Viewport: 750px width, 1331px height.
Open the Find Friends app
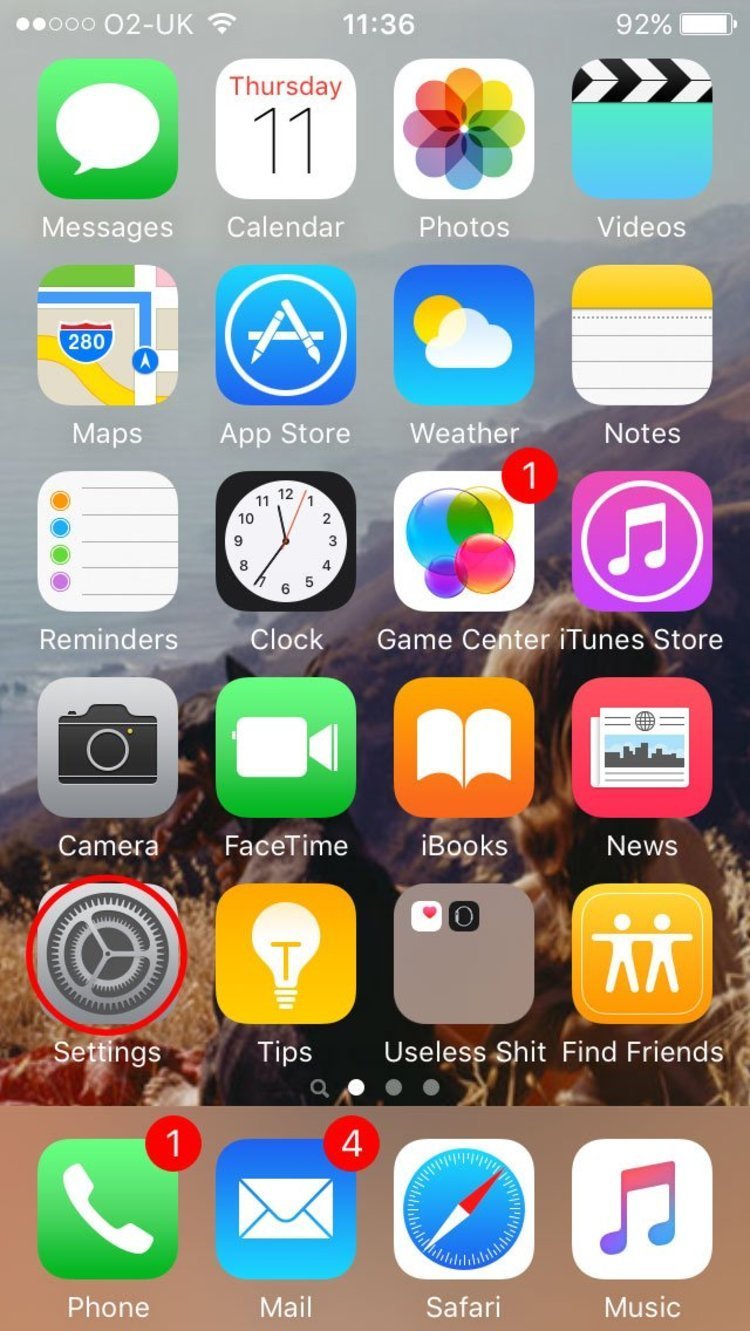pyautogui.click(x=642, y=953)
